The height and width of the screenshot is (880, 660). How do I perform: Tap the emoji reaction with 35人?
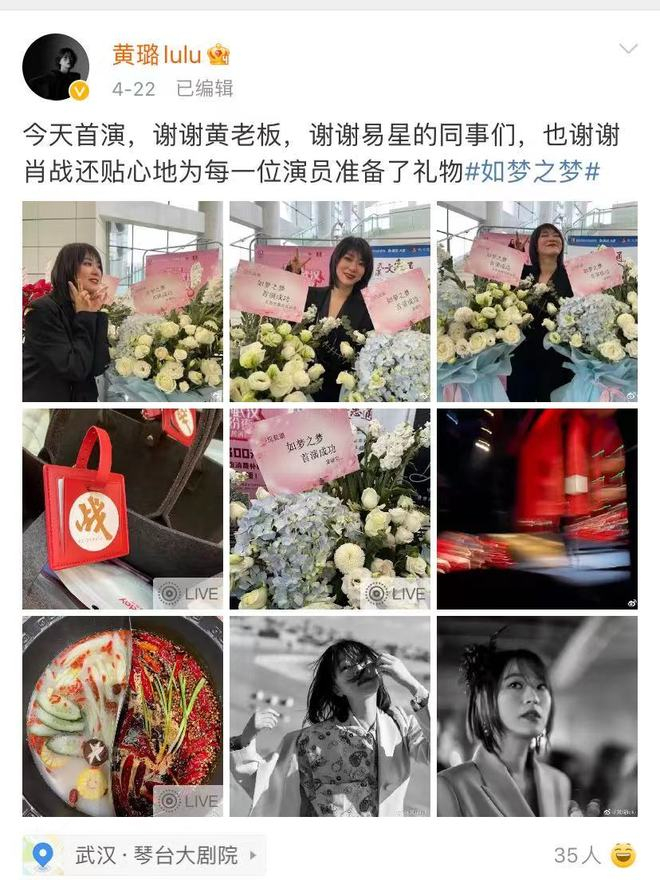click(x=623, y=855)
